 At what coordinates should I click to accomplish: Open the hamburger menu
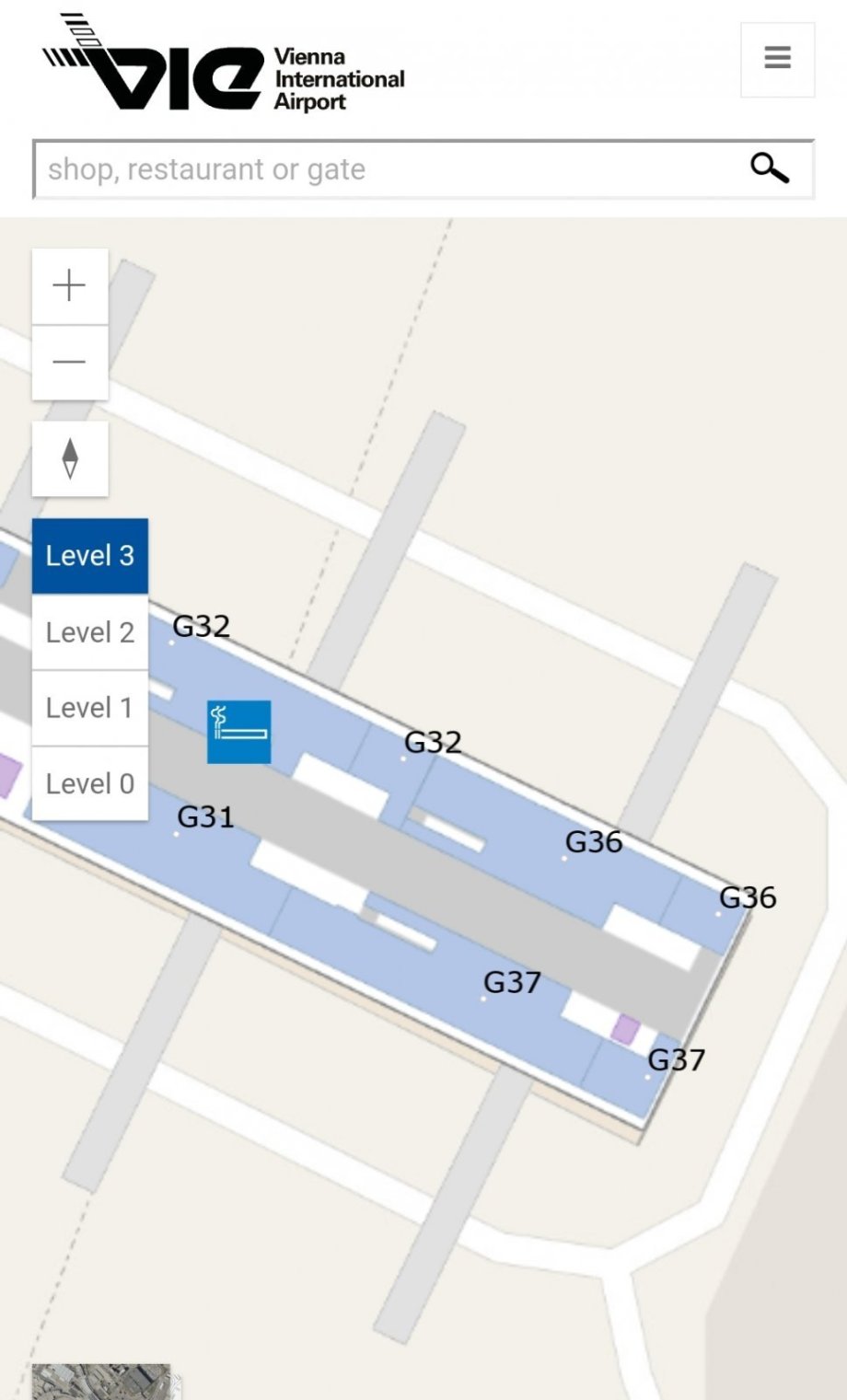click(x=777, y=59)
